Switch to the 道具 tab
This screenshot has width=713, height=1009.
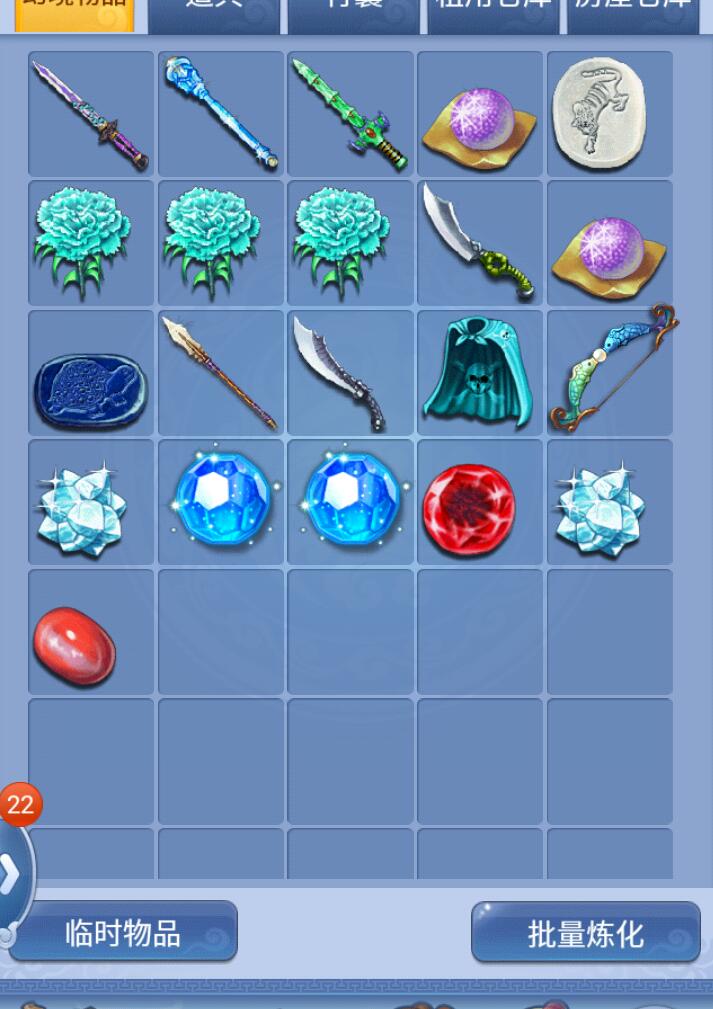click(x=214, y=12)
